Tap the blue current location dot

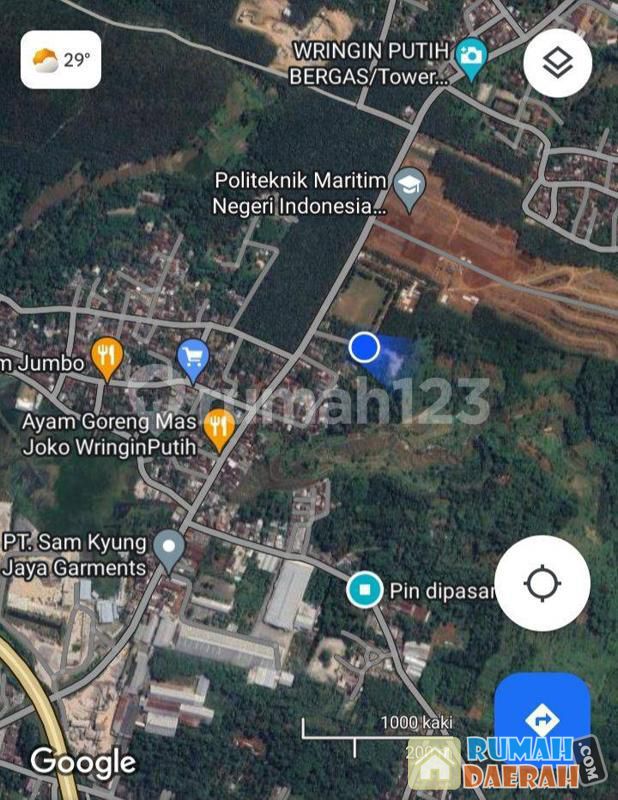tap(364, 347)
